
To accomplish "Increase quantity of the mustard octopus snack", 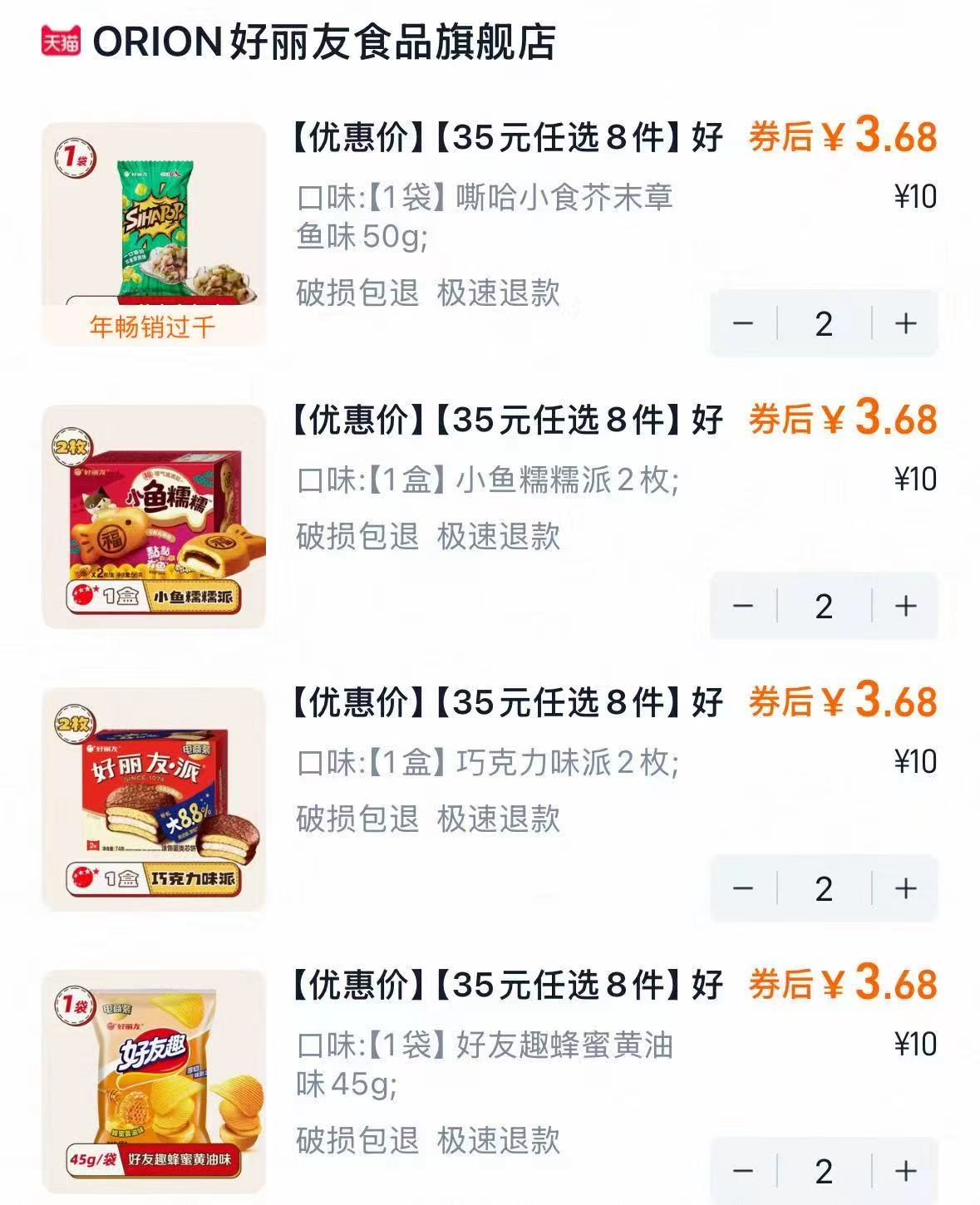I will coord(908,322).
